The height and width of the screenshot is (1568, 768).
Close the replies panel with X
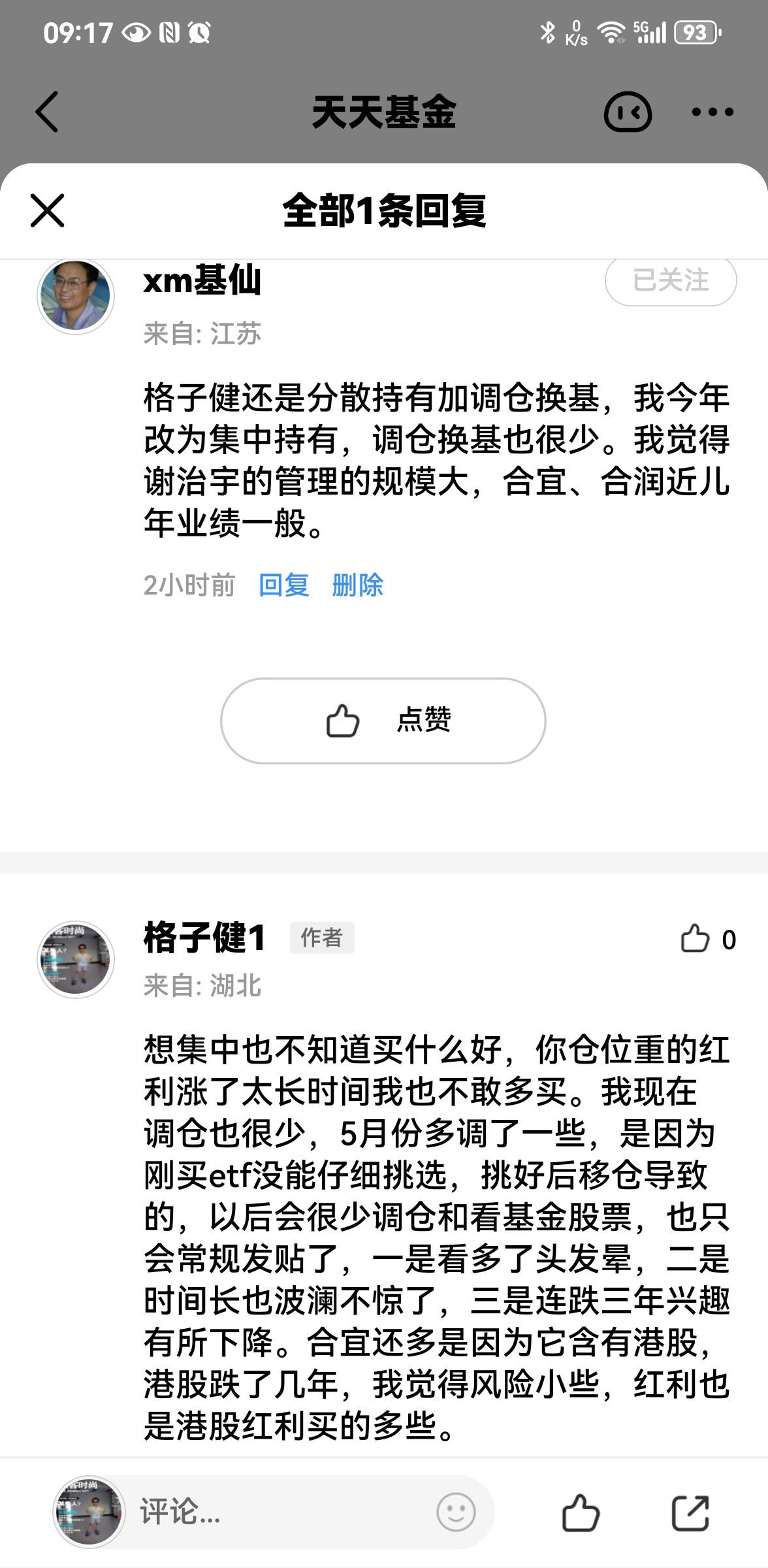[48, 211]
